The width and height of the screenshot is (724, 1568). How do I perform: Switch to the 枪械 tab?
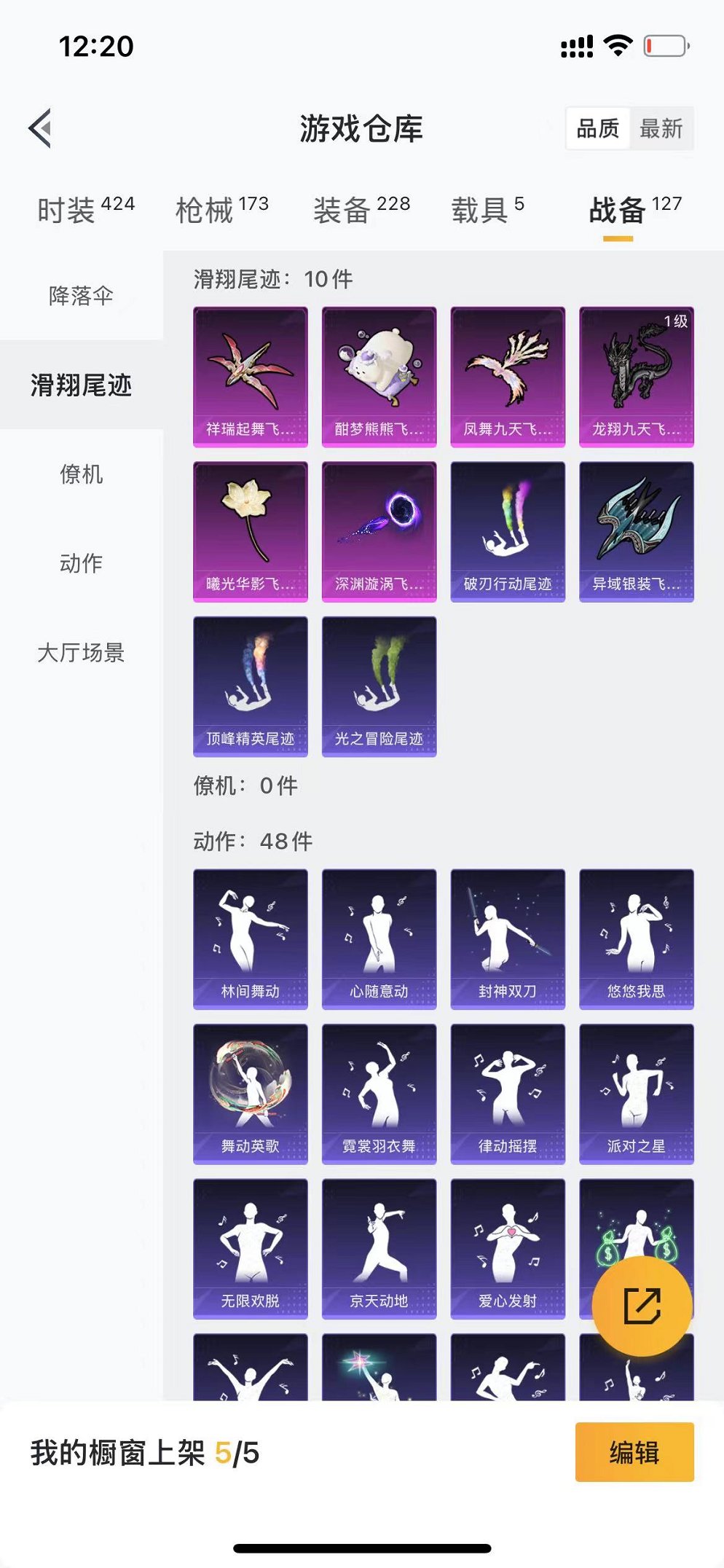click(x=221, y=210)
